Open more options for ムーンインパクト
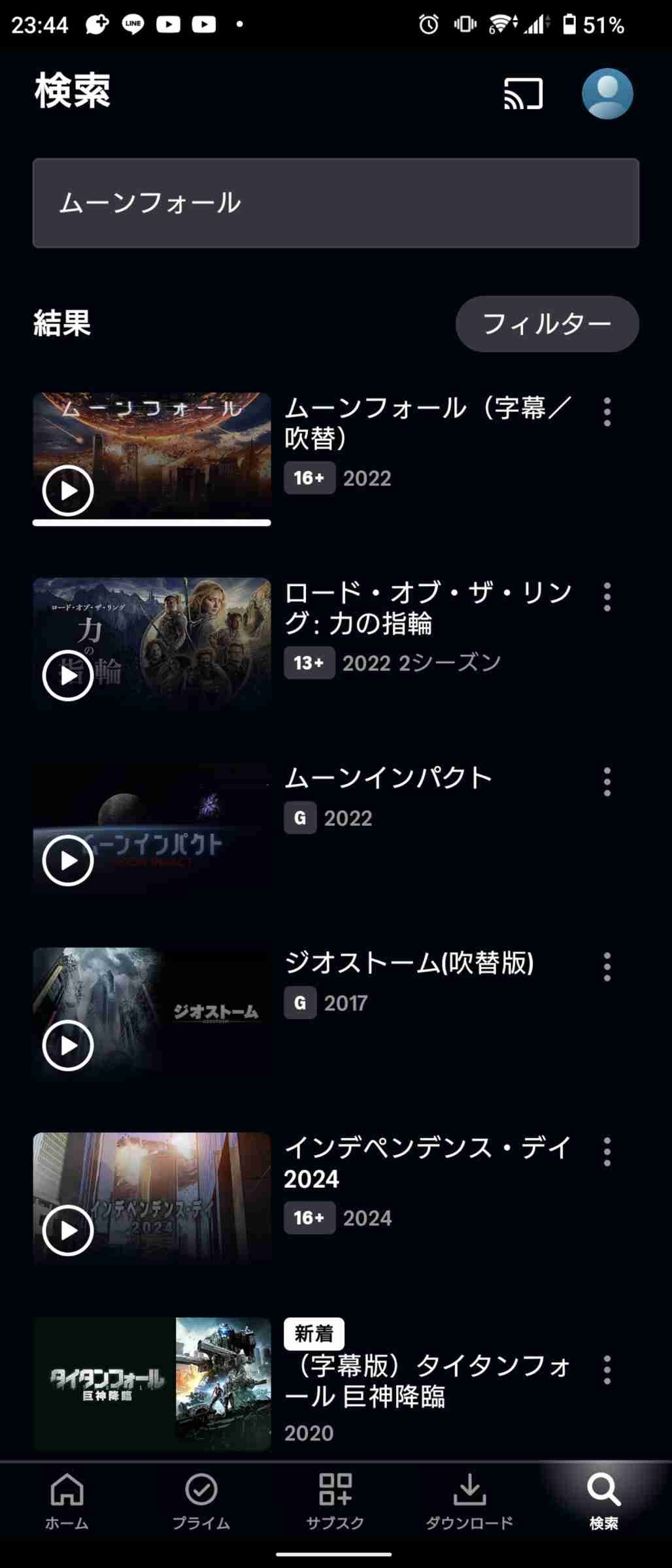This screenshot has width=672, height=1568. click(607, 782)
